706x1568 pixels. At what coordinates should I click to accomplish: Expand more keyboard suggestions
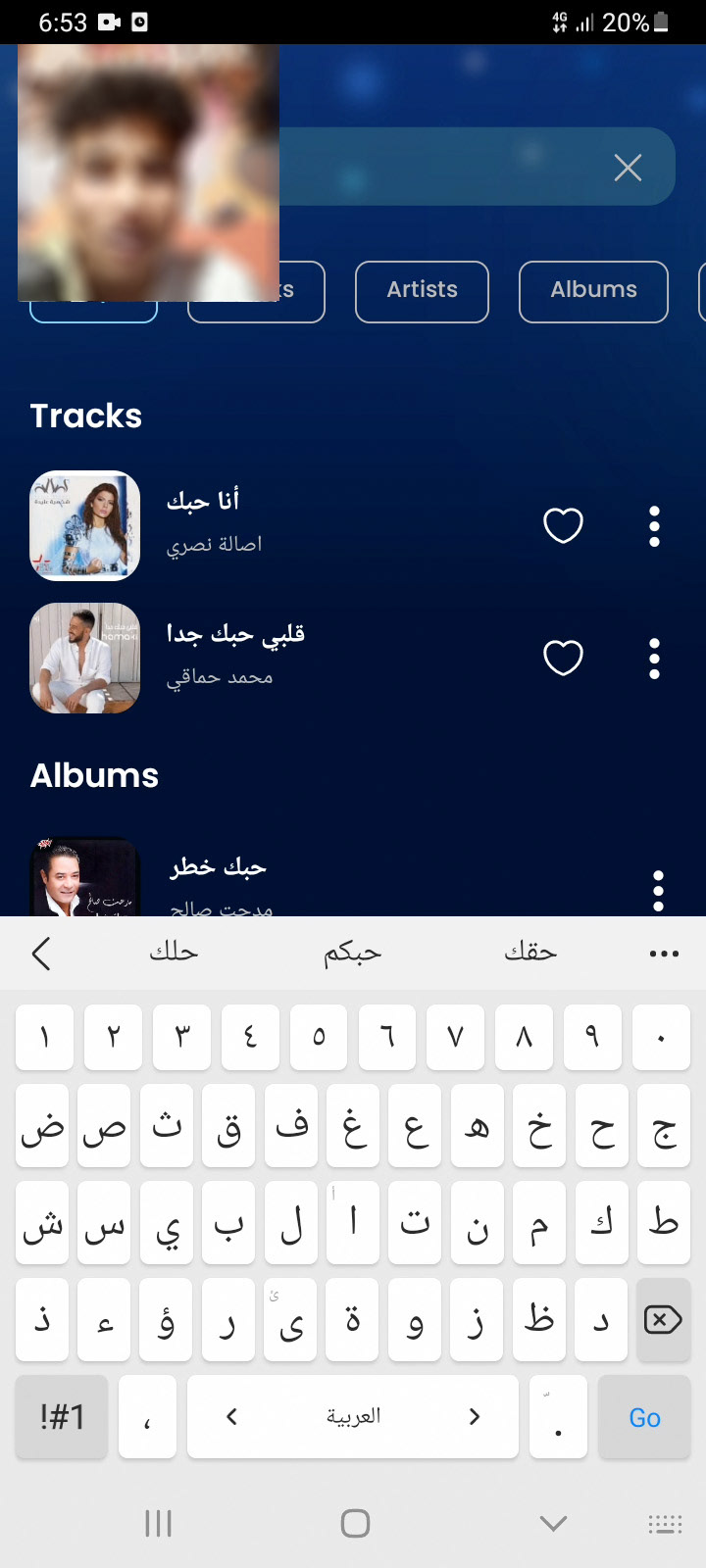(x=664, y=954)
